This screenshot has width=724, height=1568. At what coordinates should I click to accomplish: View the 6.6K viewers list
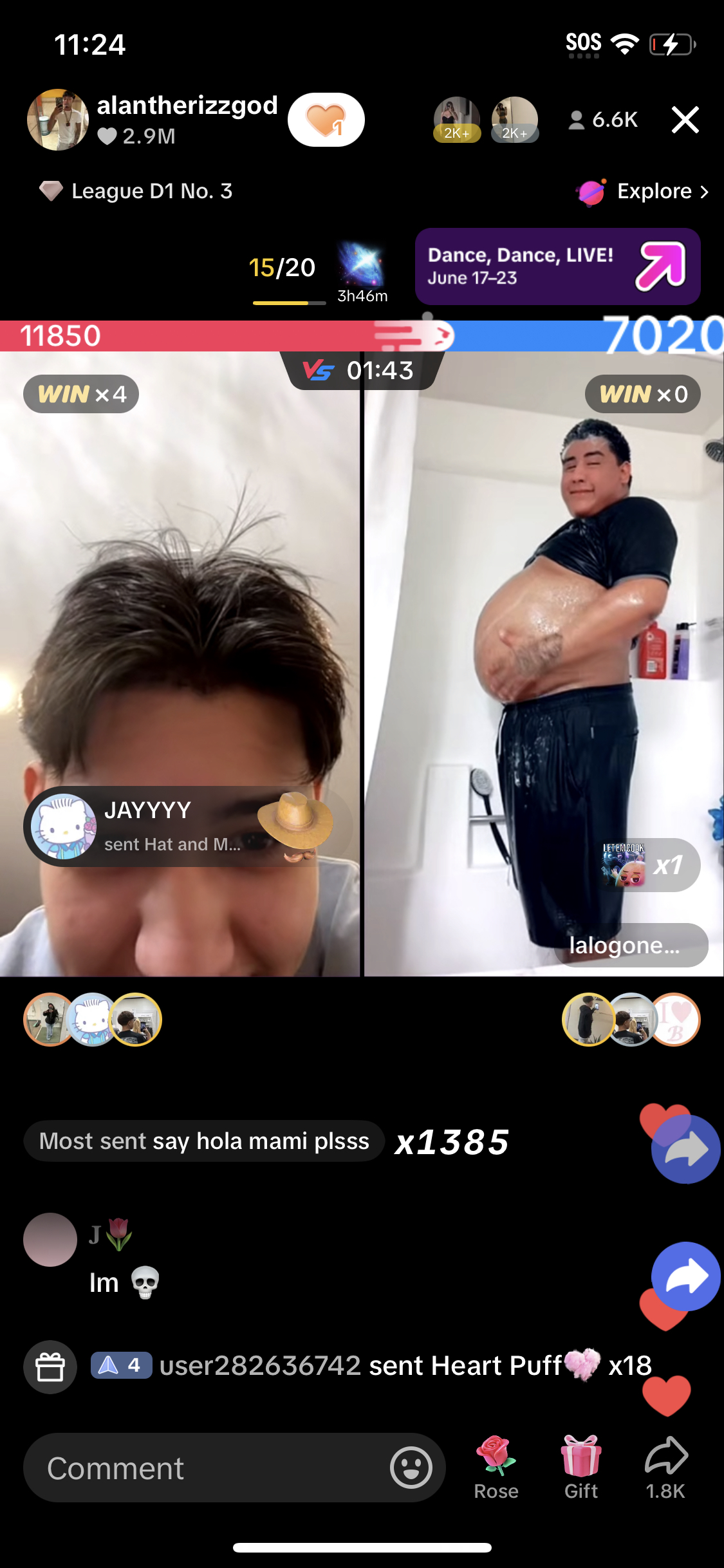coord(603,120)
